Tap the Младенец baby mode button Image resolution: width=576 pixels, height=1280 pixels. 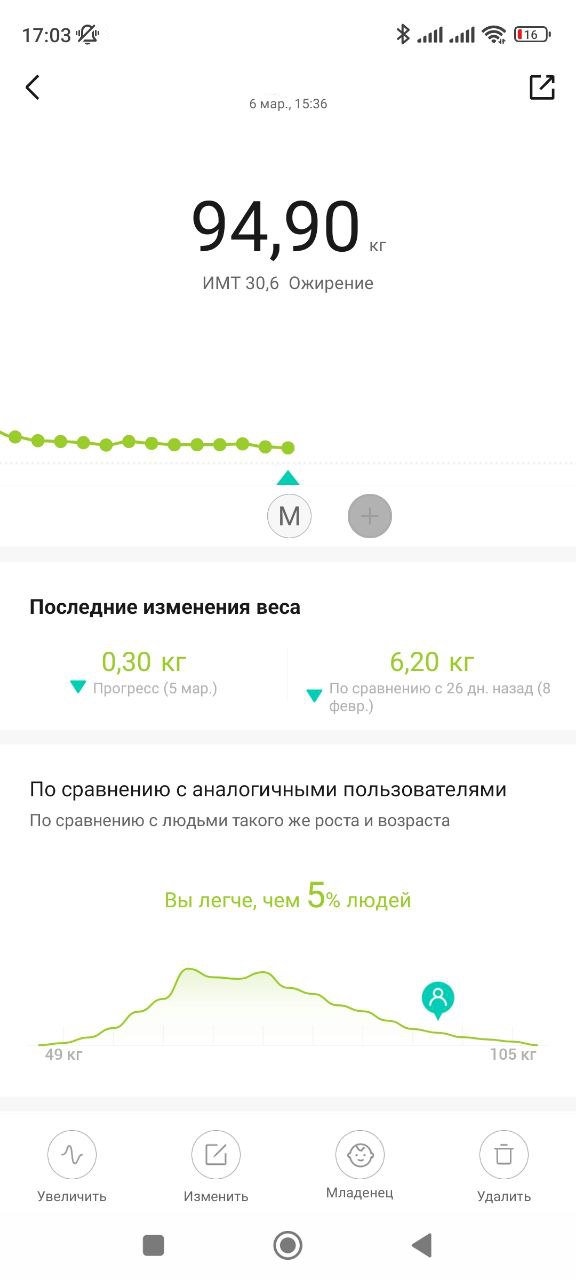[x=359, y=1165]
